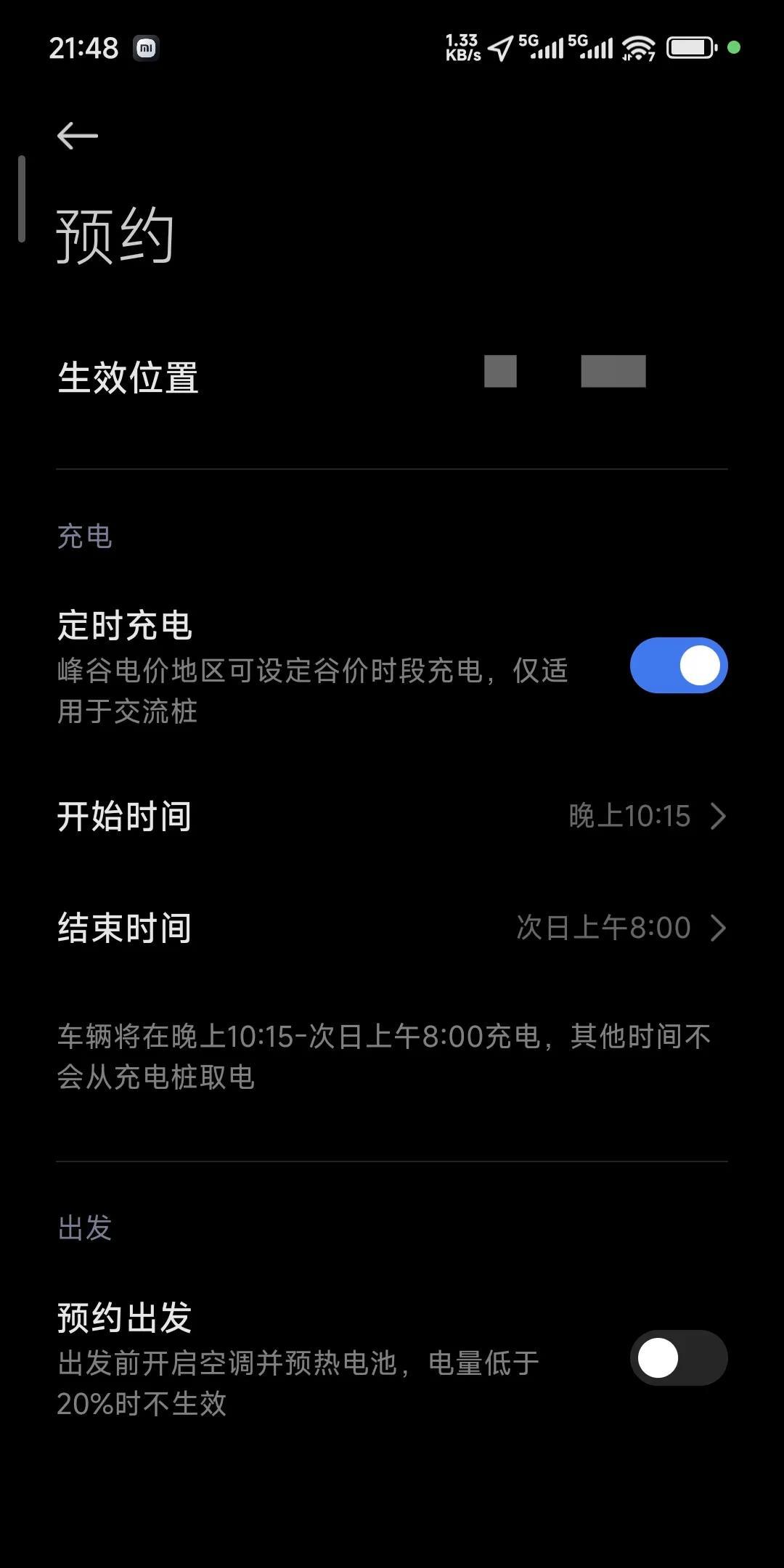Enable the 预约出发 switch
Image resolution: width=784 pixels, height=1568 pixels.
[678, 1357]
